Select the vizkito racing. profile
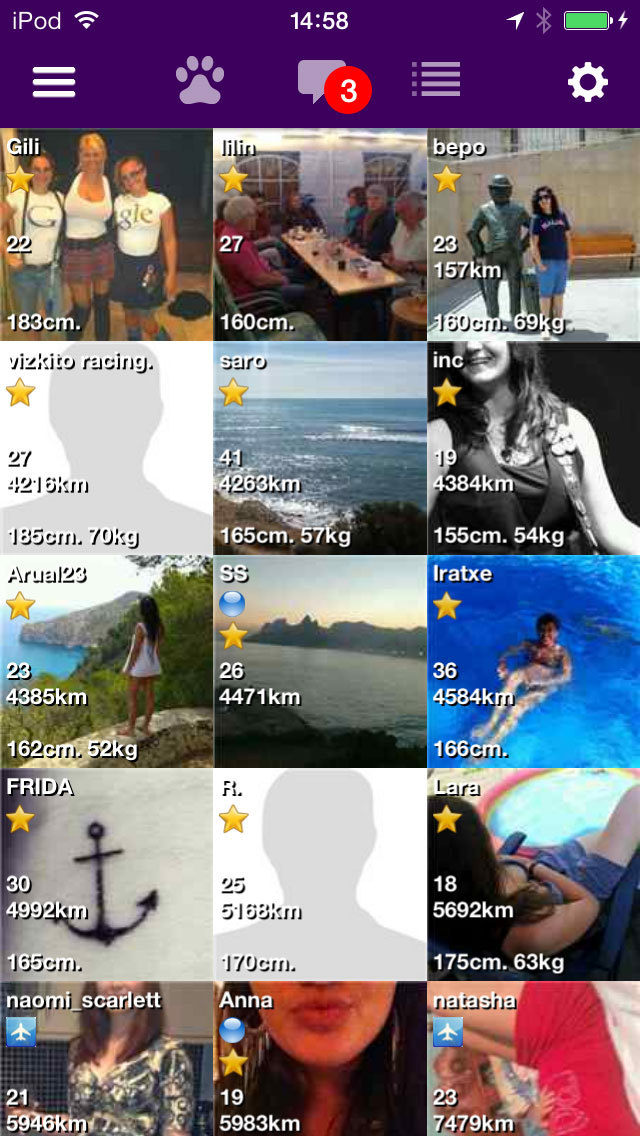Screen dimensions: 640x1136 (x=106, y=448)
